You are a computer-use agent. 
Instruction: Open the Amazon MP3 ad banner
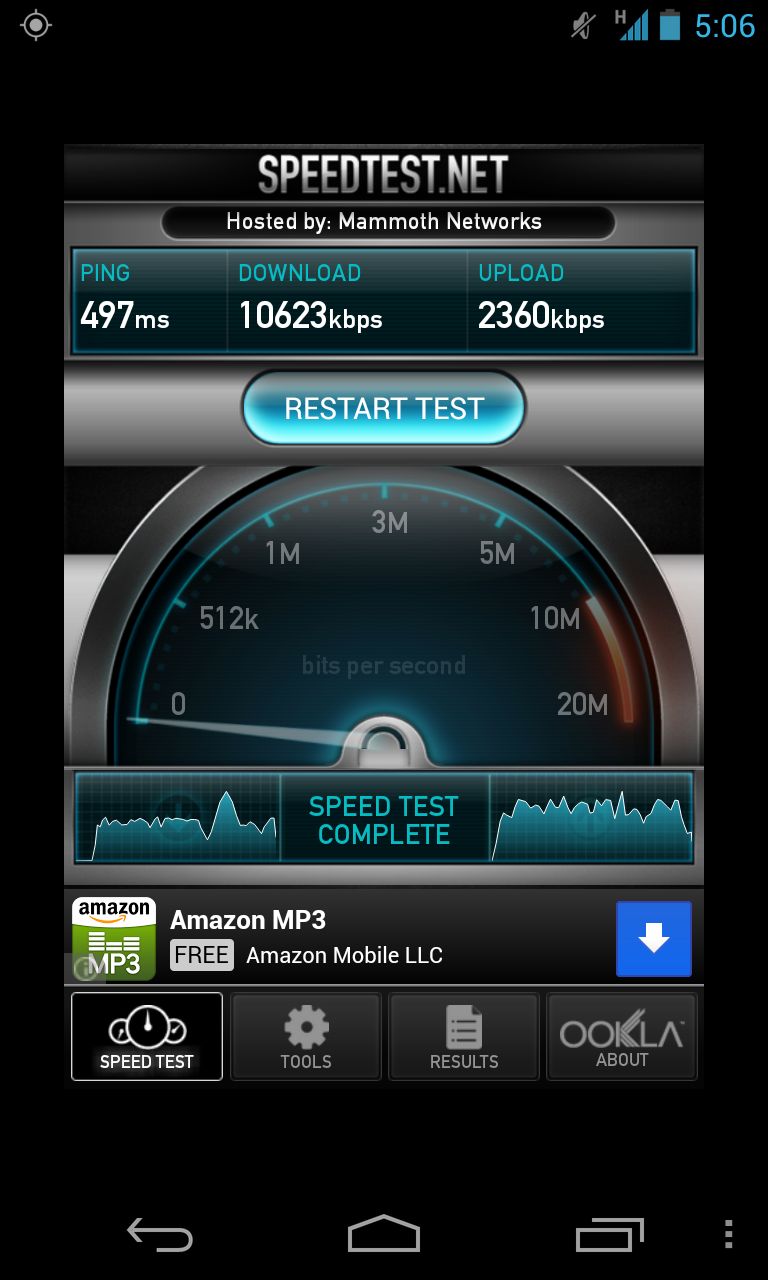(384, 937)
